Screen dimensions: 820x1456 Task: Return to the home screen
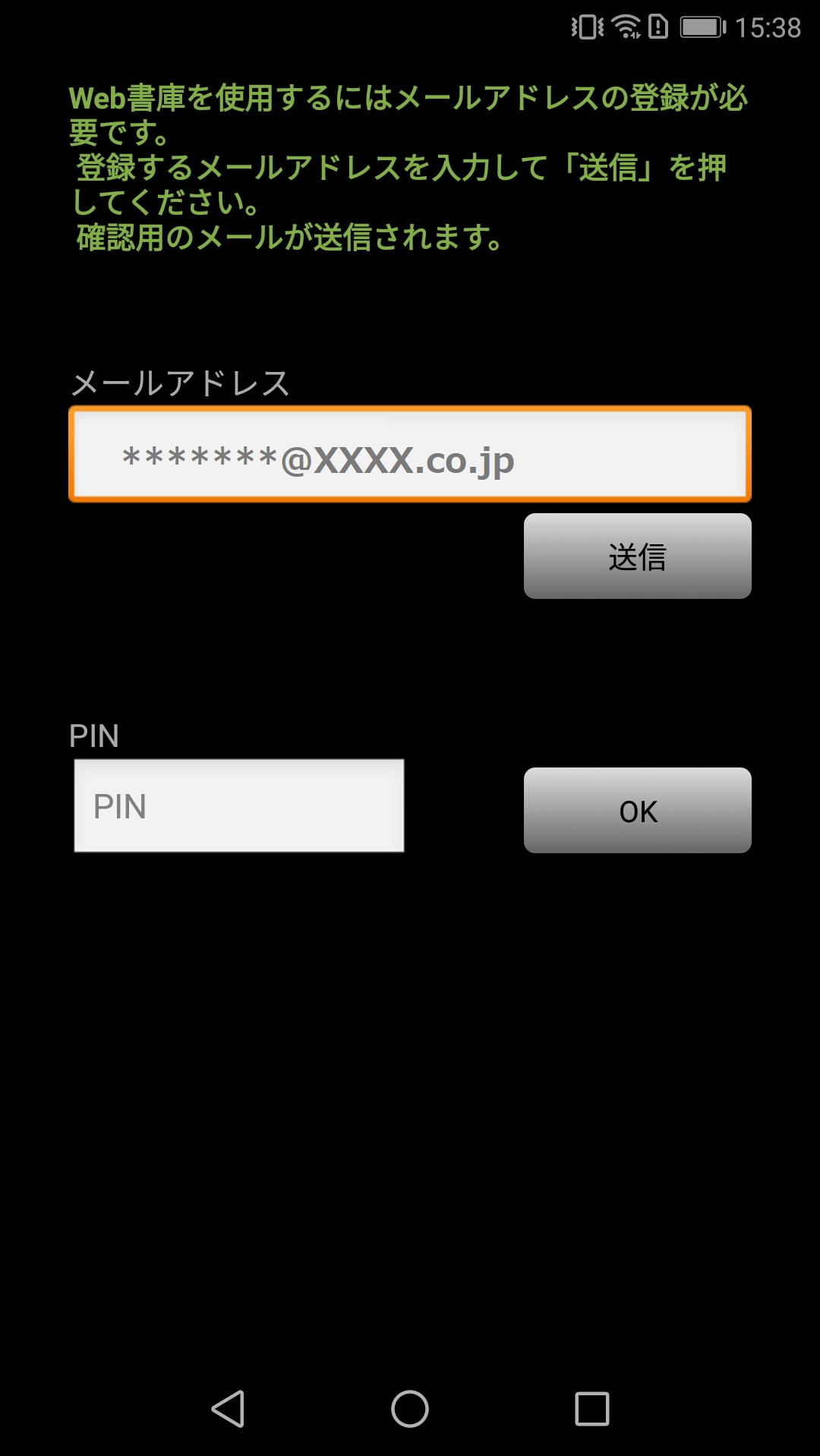tap(410, 1409)
